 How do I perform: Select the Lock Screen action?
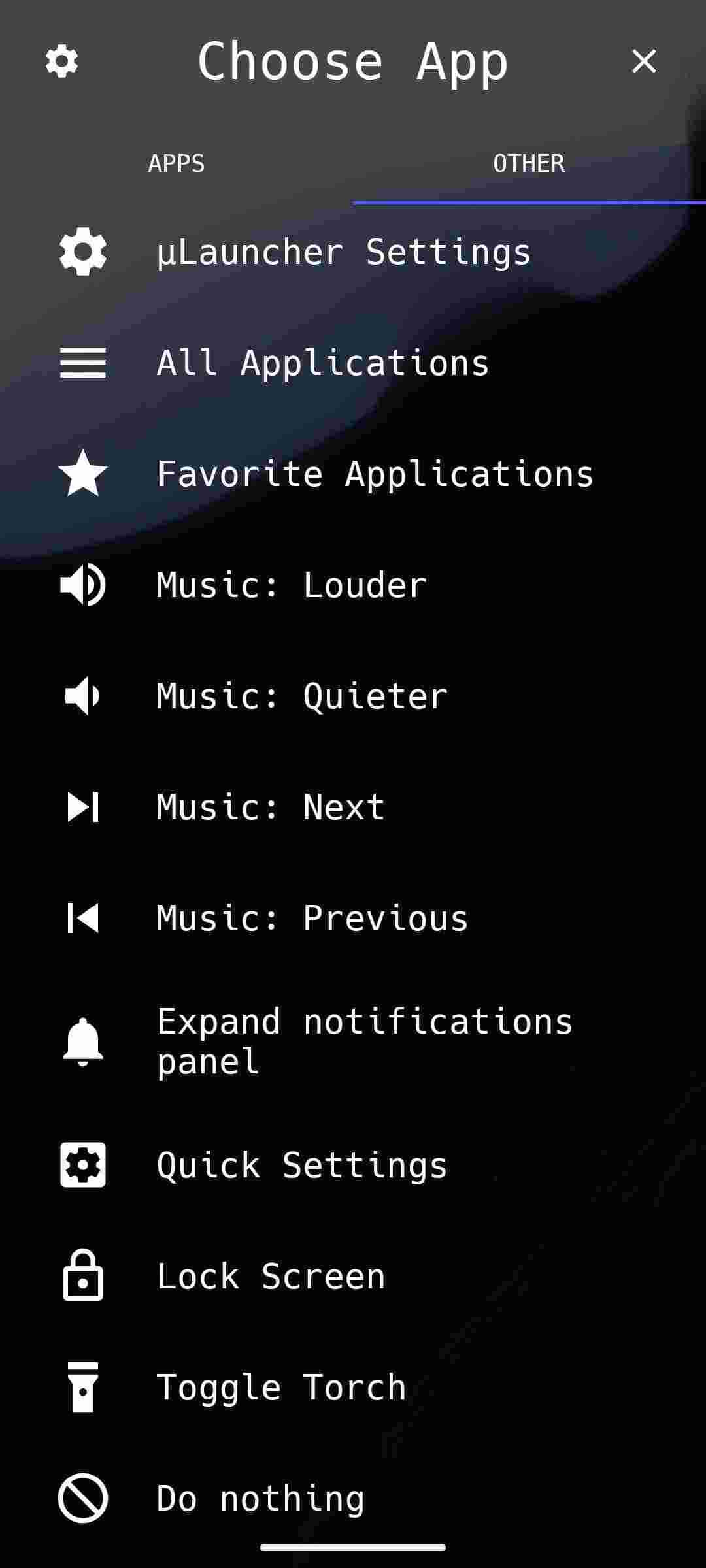271,1275
